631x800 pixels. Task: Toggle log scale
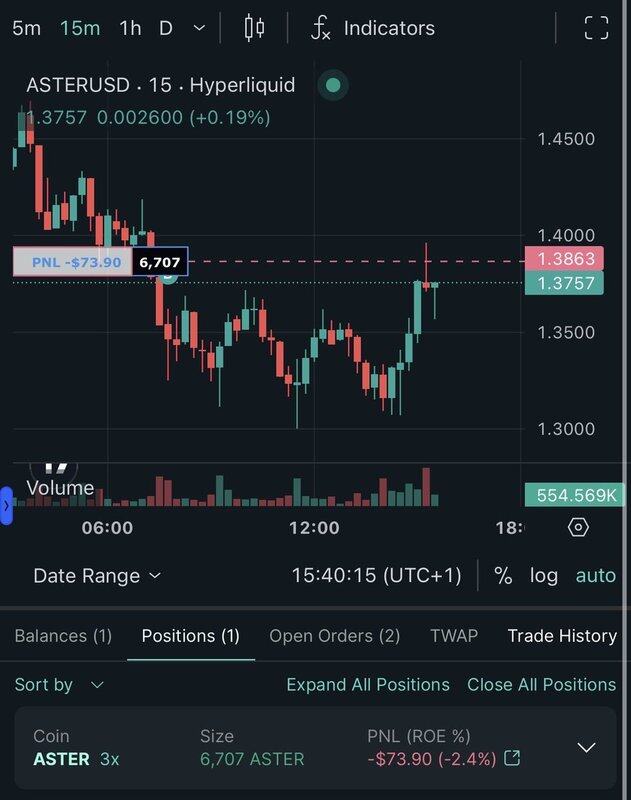[544, 575]
